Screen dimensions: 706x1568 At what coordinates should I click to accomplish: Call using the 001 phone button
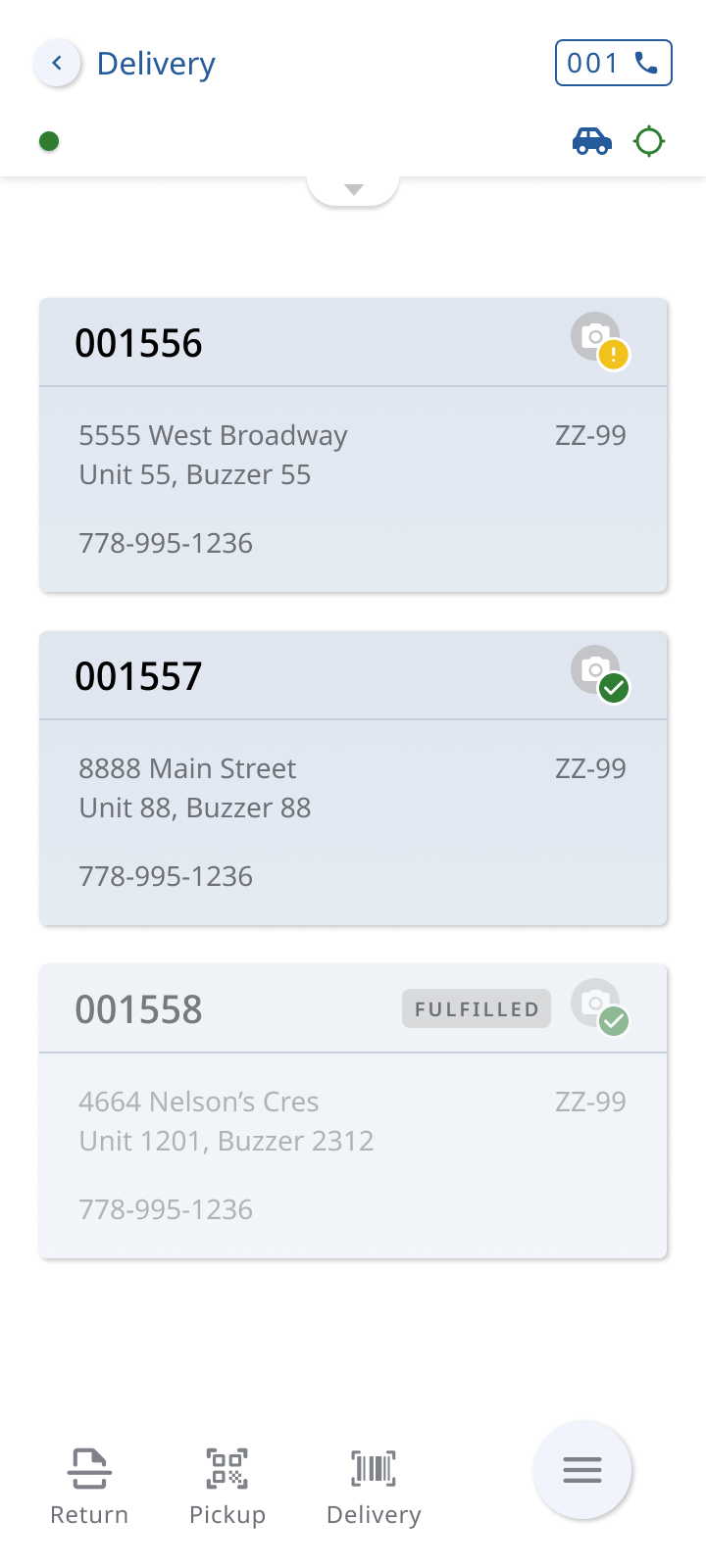pos(613,64)
